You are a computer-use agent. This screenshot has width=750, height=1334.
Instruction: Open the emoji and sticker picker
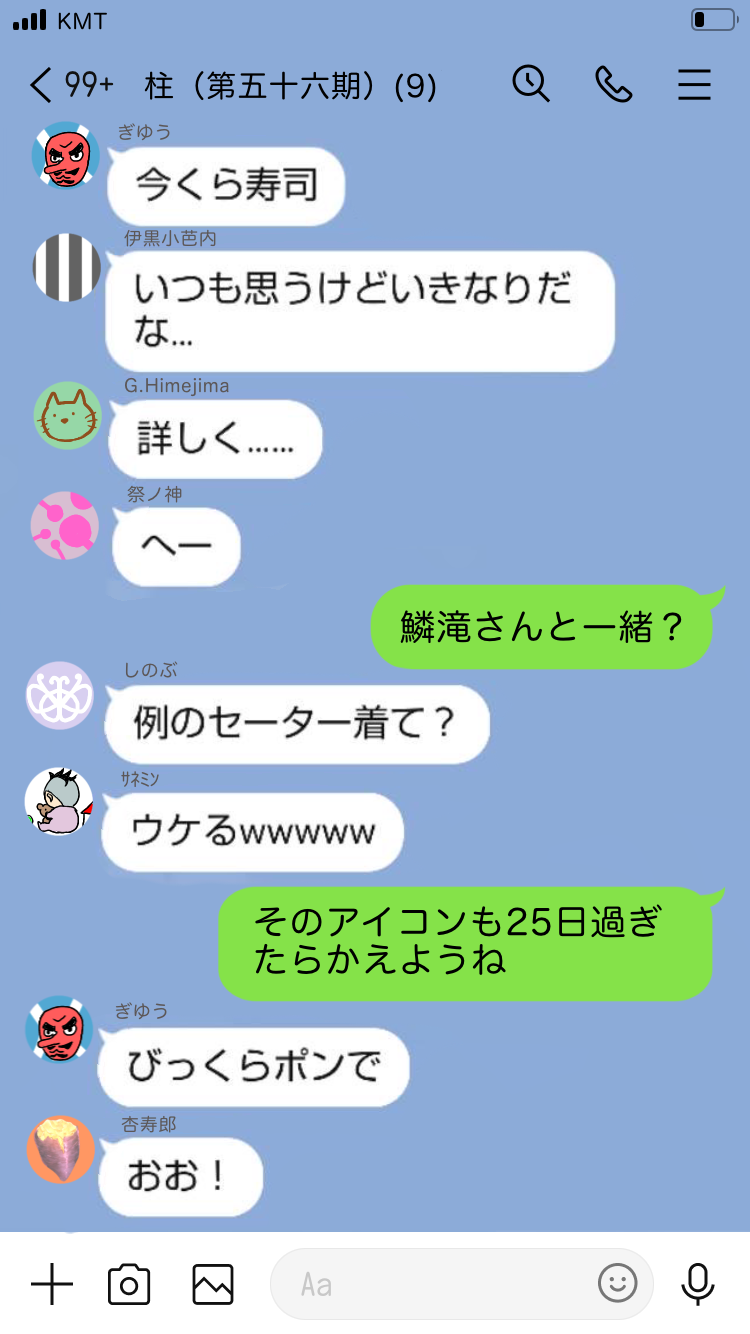point(618,1284)
